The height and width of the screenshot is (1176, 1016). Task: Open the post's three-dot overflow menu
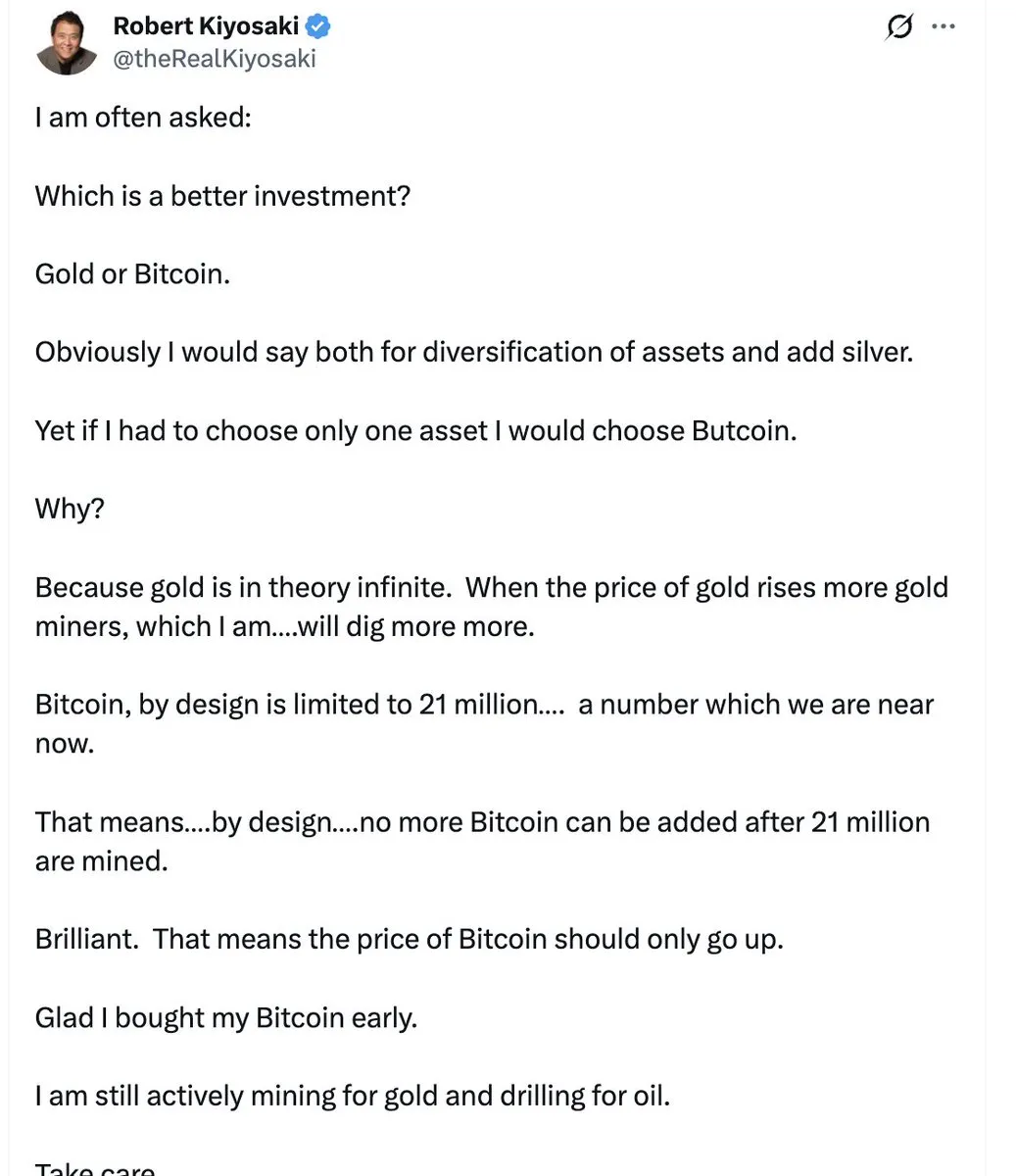(x=943, y=27)
